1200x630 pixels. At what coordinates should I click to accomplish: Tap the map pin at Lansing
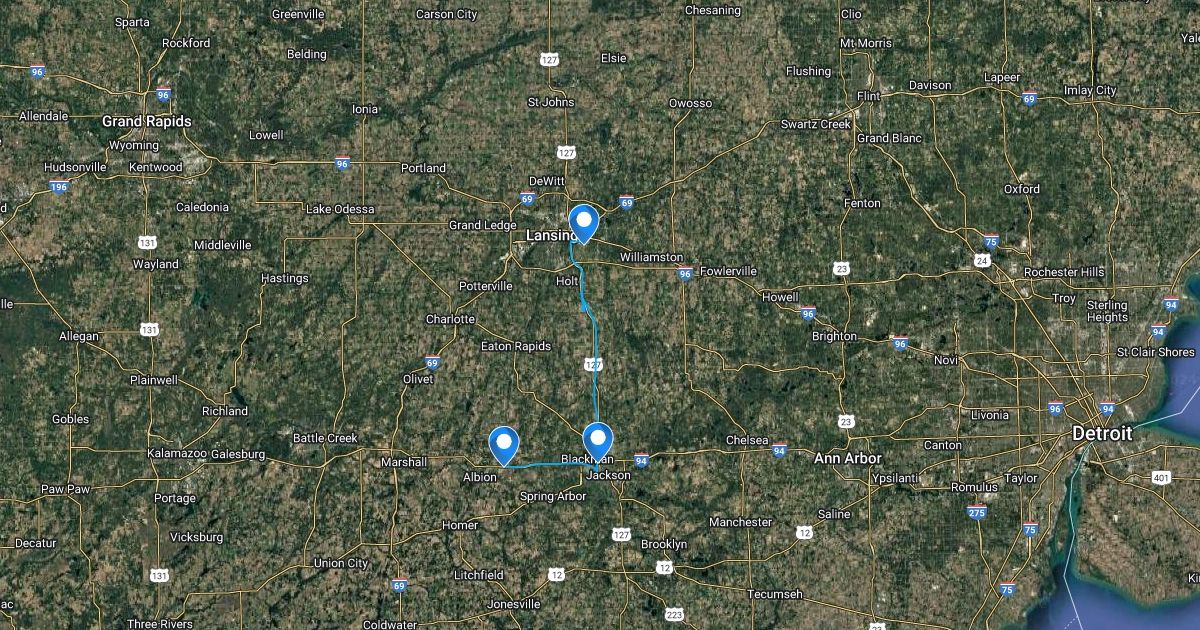[x=582, y=223]
